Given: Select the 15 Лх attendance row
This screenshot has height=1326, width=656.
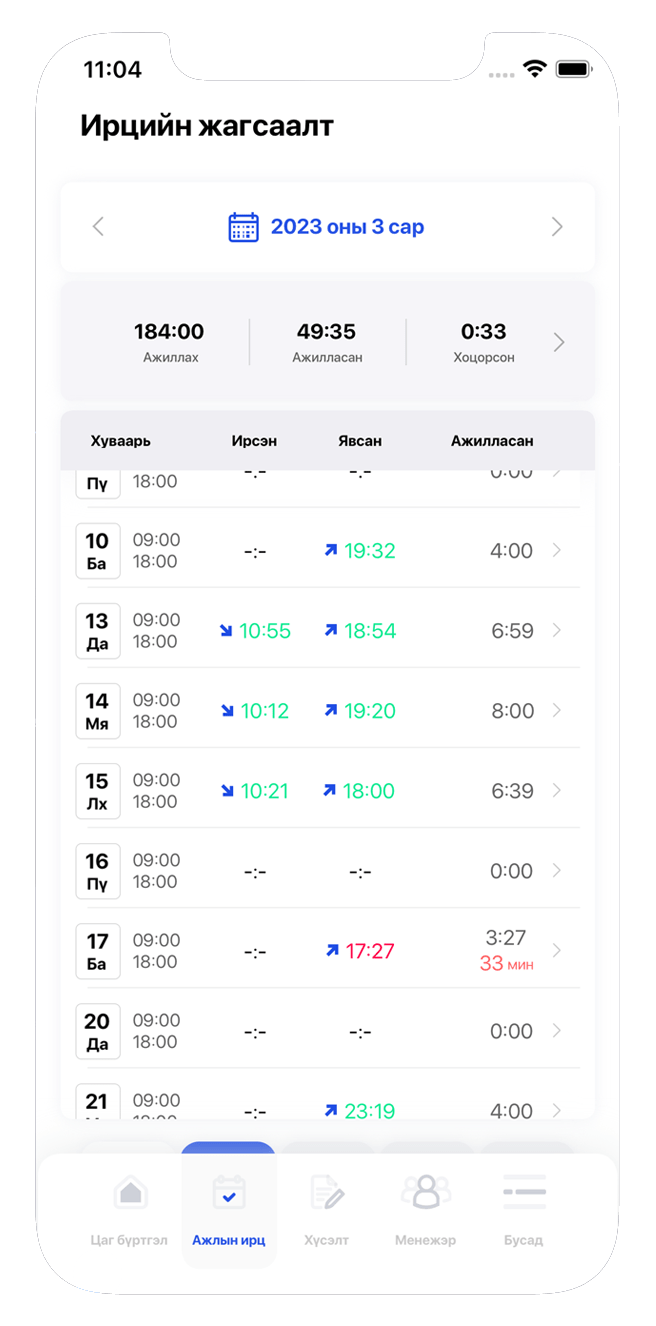Looking at the screenshot, I should tap(327, 791).
